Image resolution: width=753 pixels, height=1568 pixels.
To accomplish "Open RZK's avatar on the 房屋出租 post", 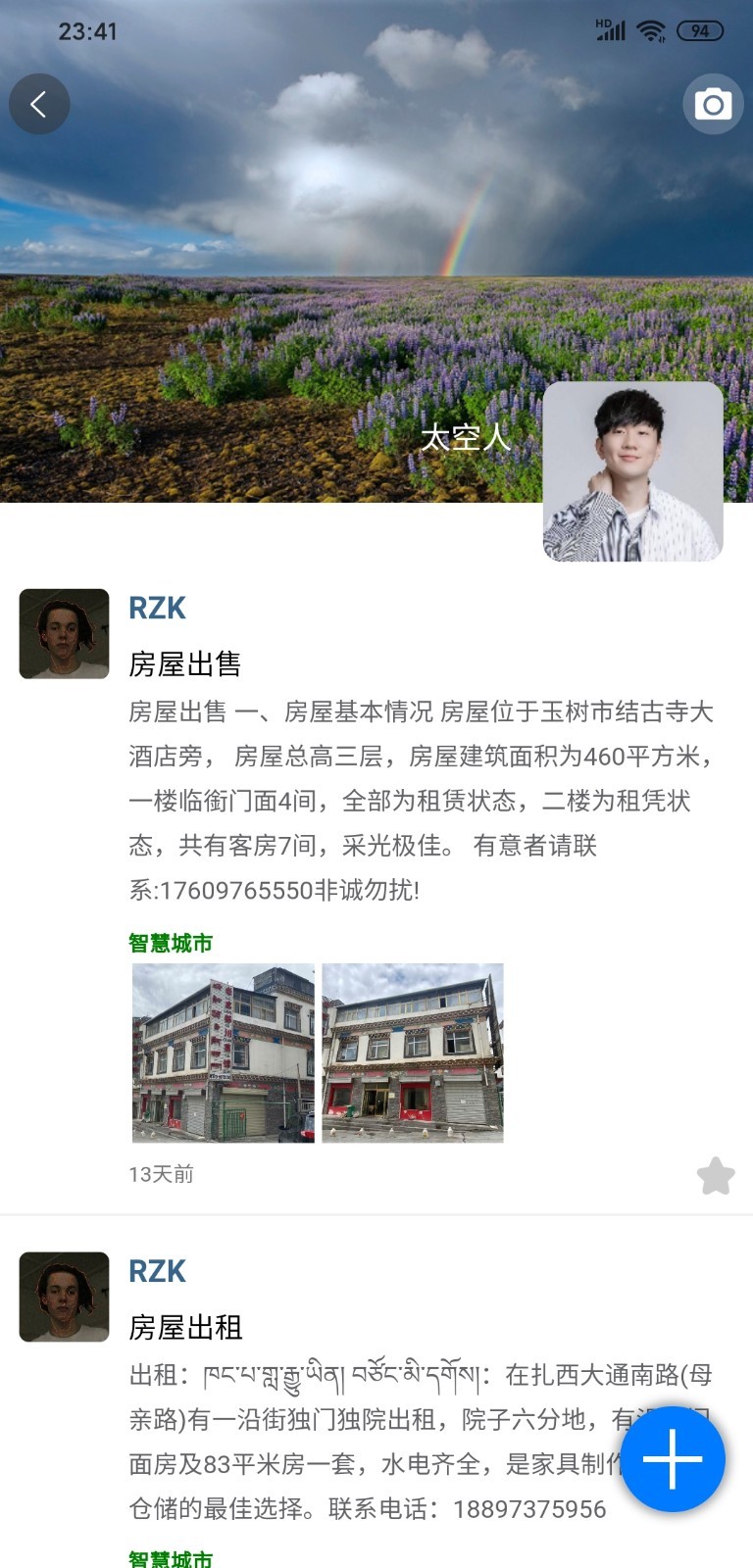I will [64, 1297].
